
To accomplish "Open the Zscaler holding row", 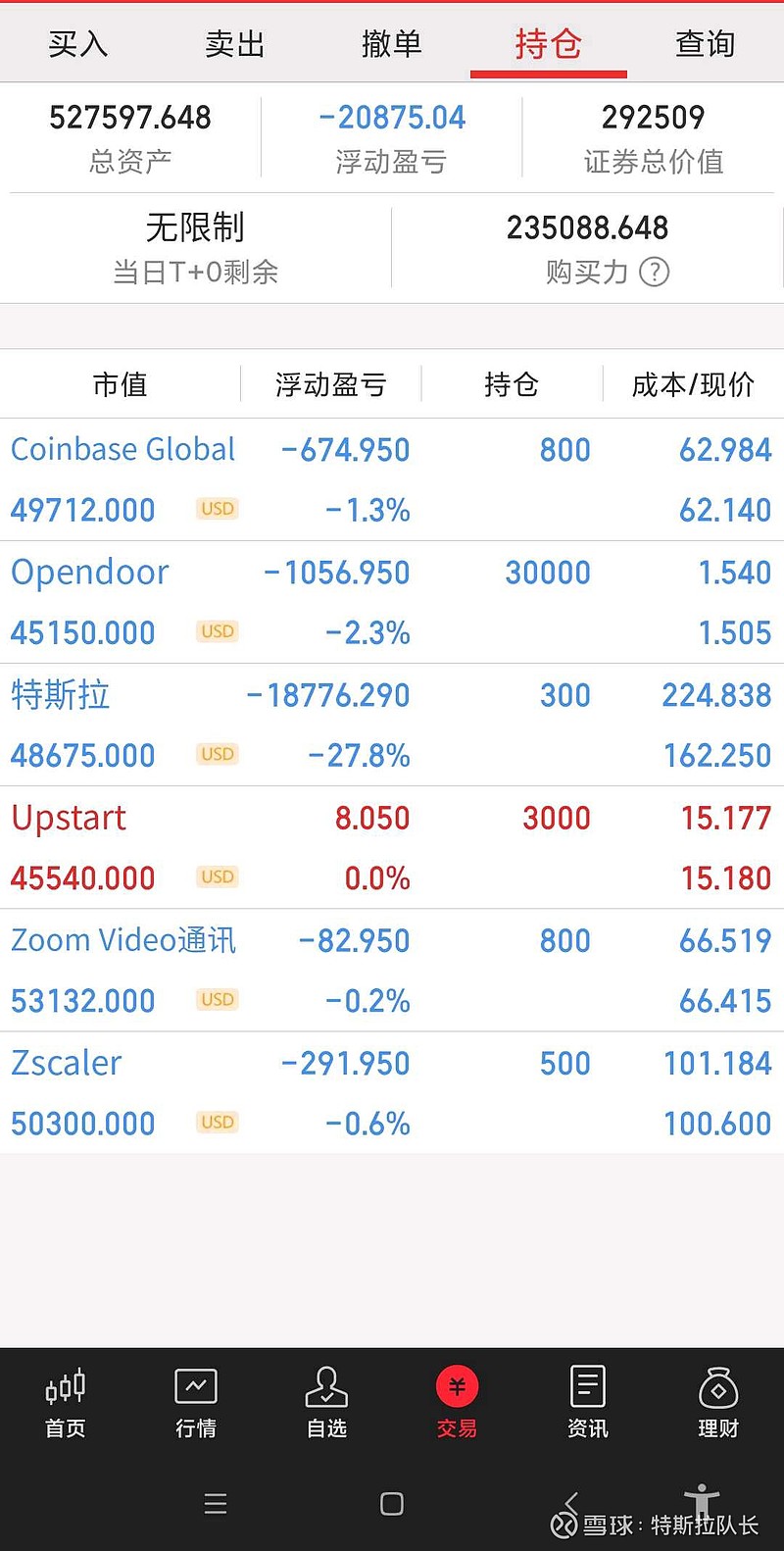I will click(392, 1092).
